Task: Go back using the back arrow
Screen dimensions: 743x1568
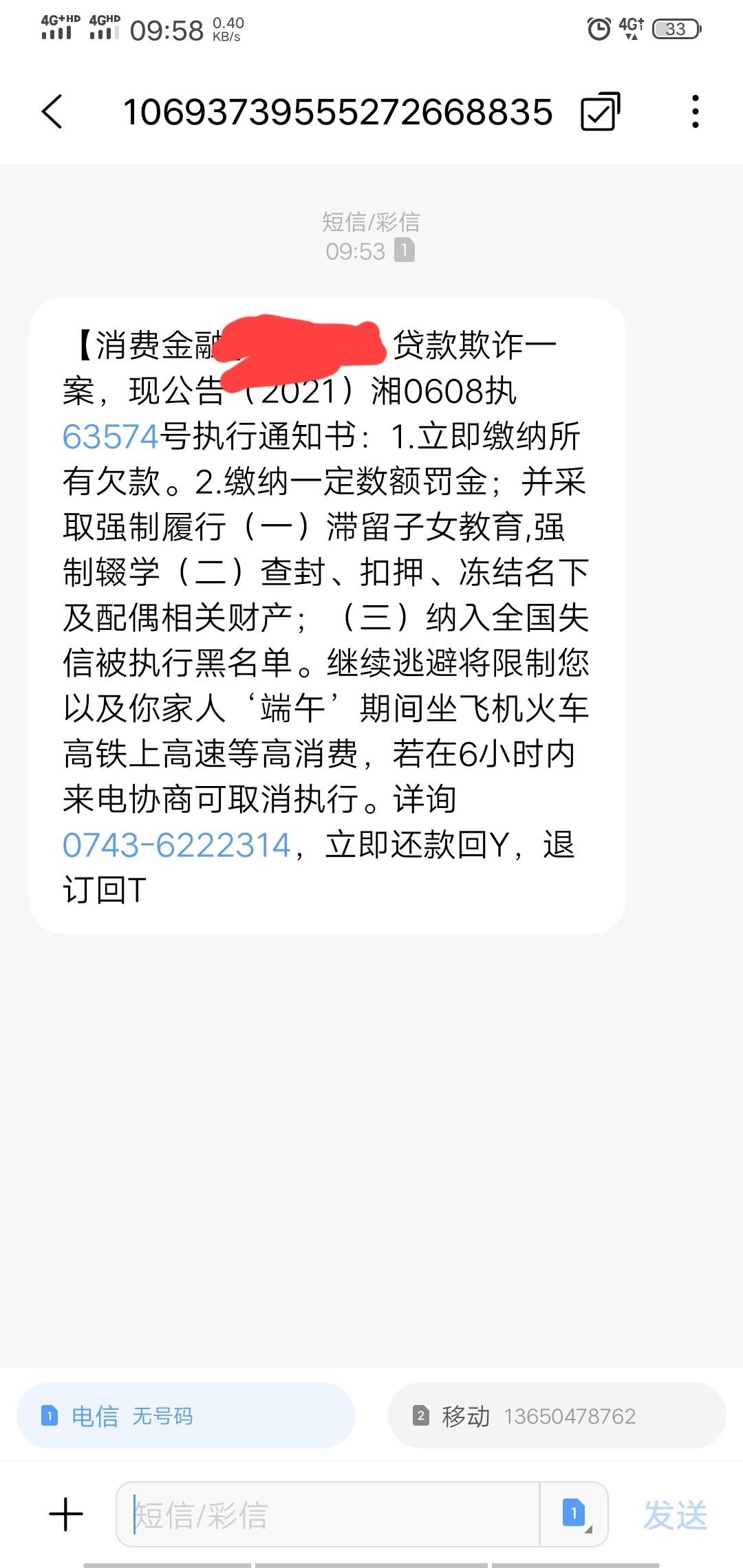Action: tap(52, 111)
